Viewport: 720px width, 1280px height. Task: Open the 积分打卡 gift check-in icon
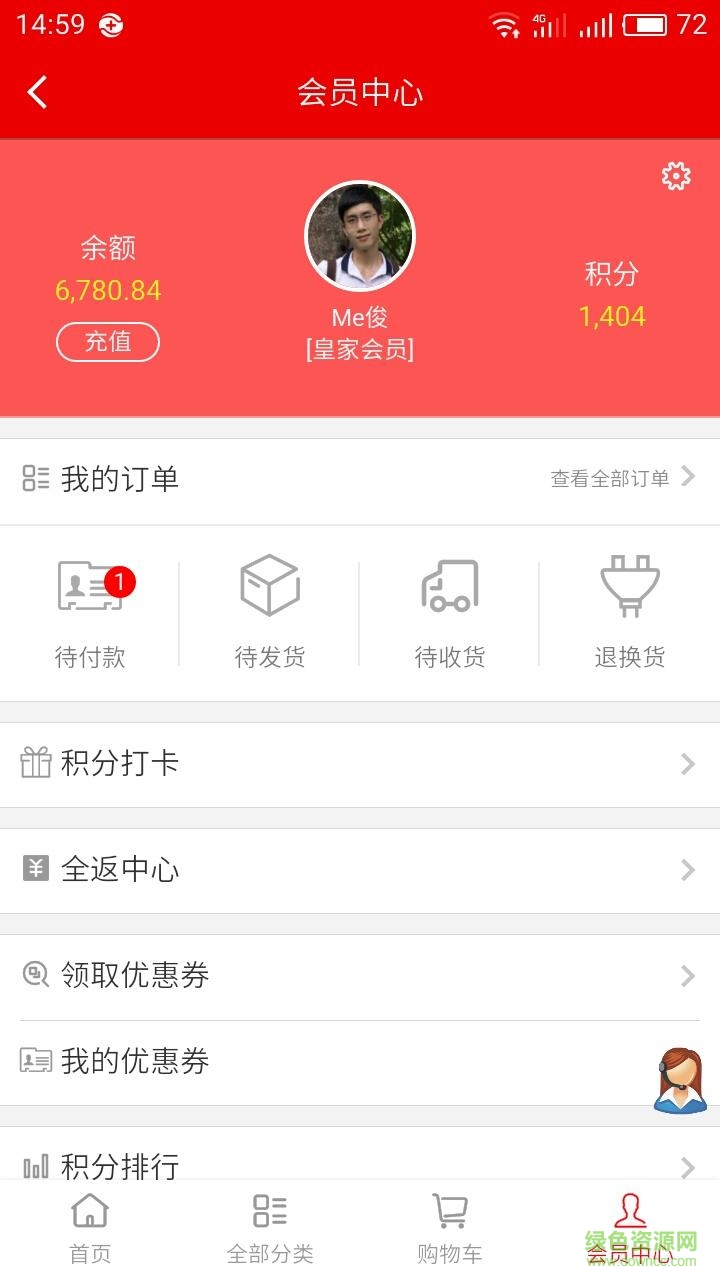[x=35, y=762]
